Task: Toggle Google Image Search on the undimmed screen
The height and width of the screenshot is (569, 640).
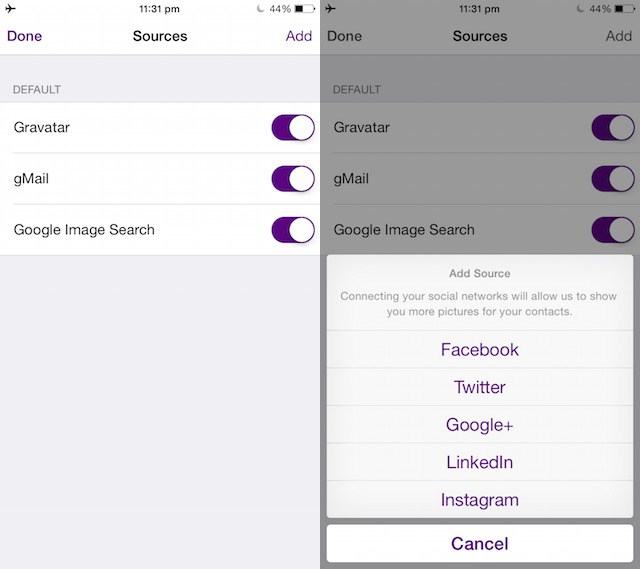Action: click(293, 230)
